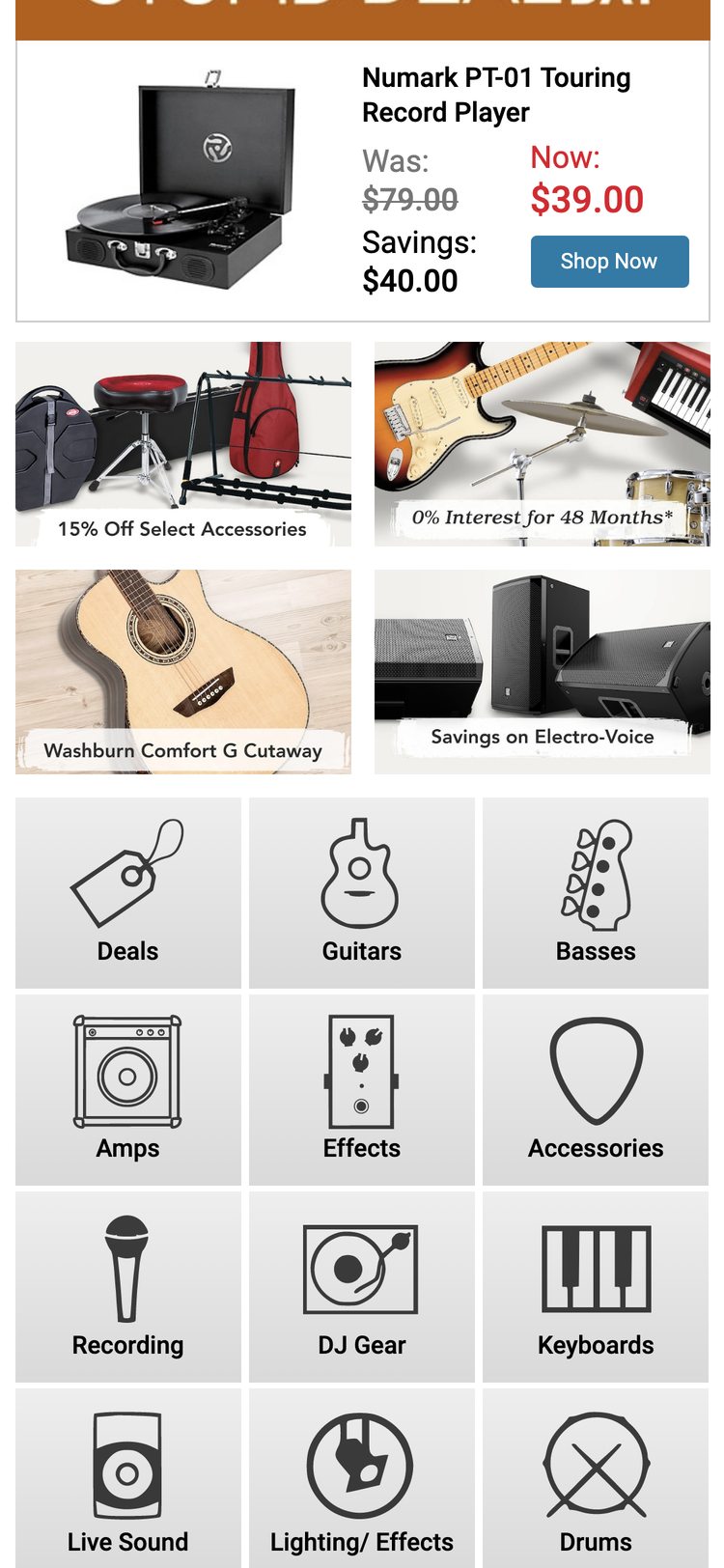This screenshot has width=724, height=1568.
Task: View the Washburn Comfort G Cutaway promo
Action: pyautogui.click(x=183, y=672)
